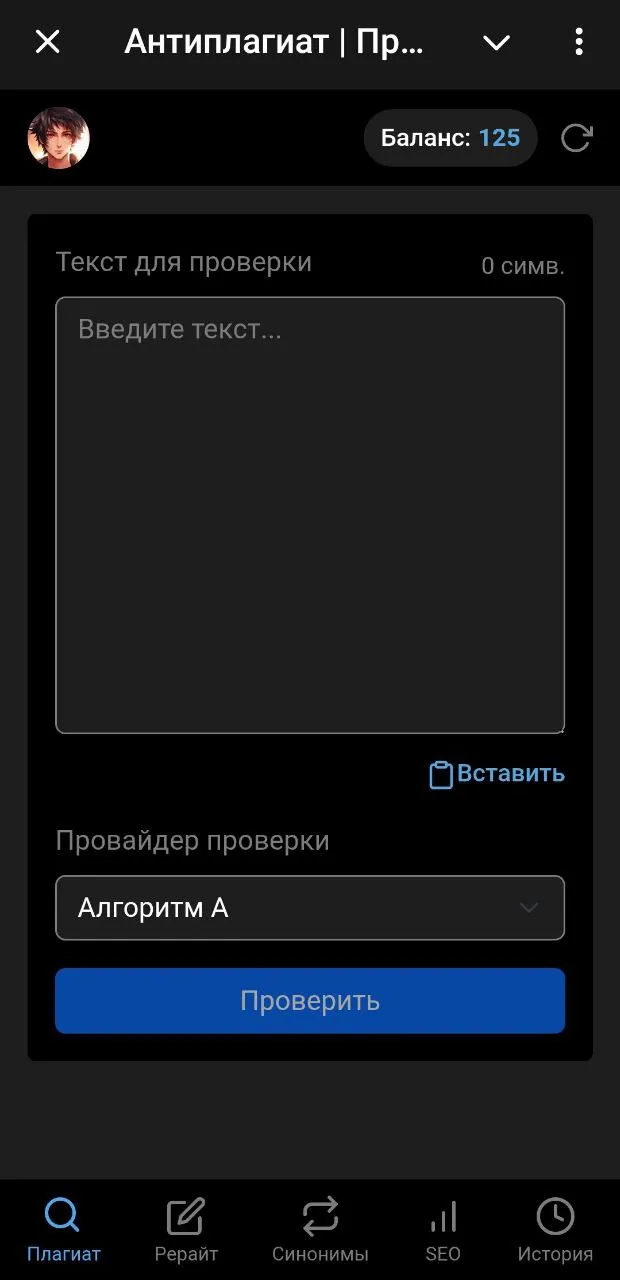Close the Антиплагиат mini app
This screenshot has width=620, height=1280.
click(x=47, y=42)
